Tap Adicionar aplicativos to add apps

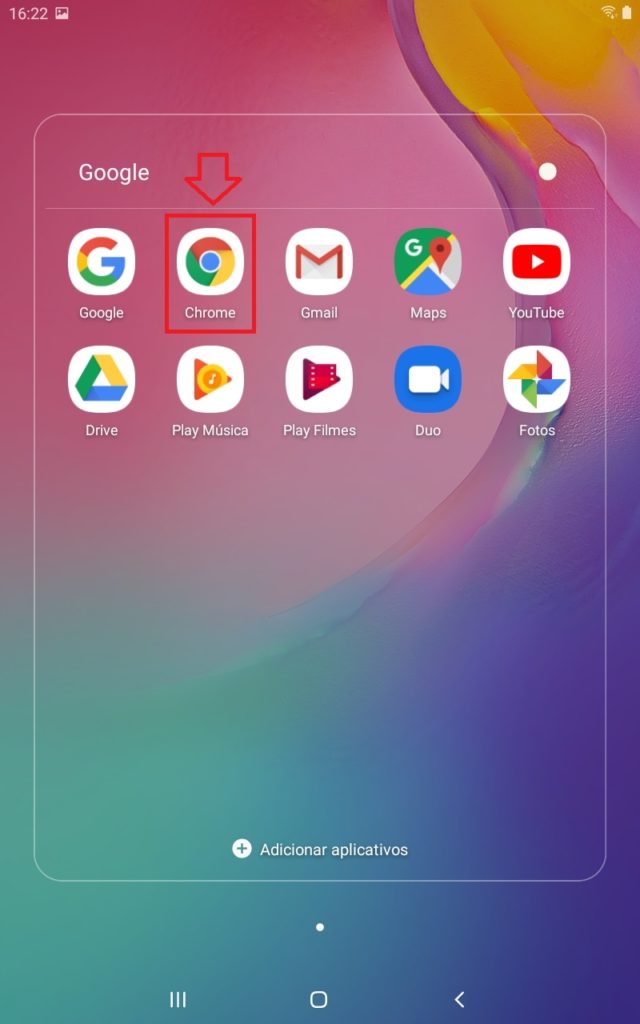[320, 849]
